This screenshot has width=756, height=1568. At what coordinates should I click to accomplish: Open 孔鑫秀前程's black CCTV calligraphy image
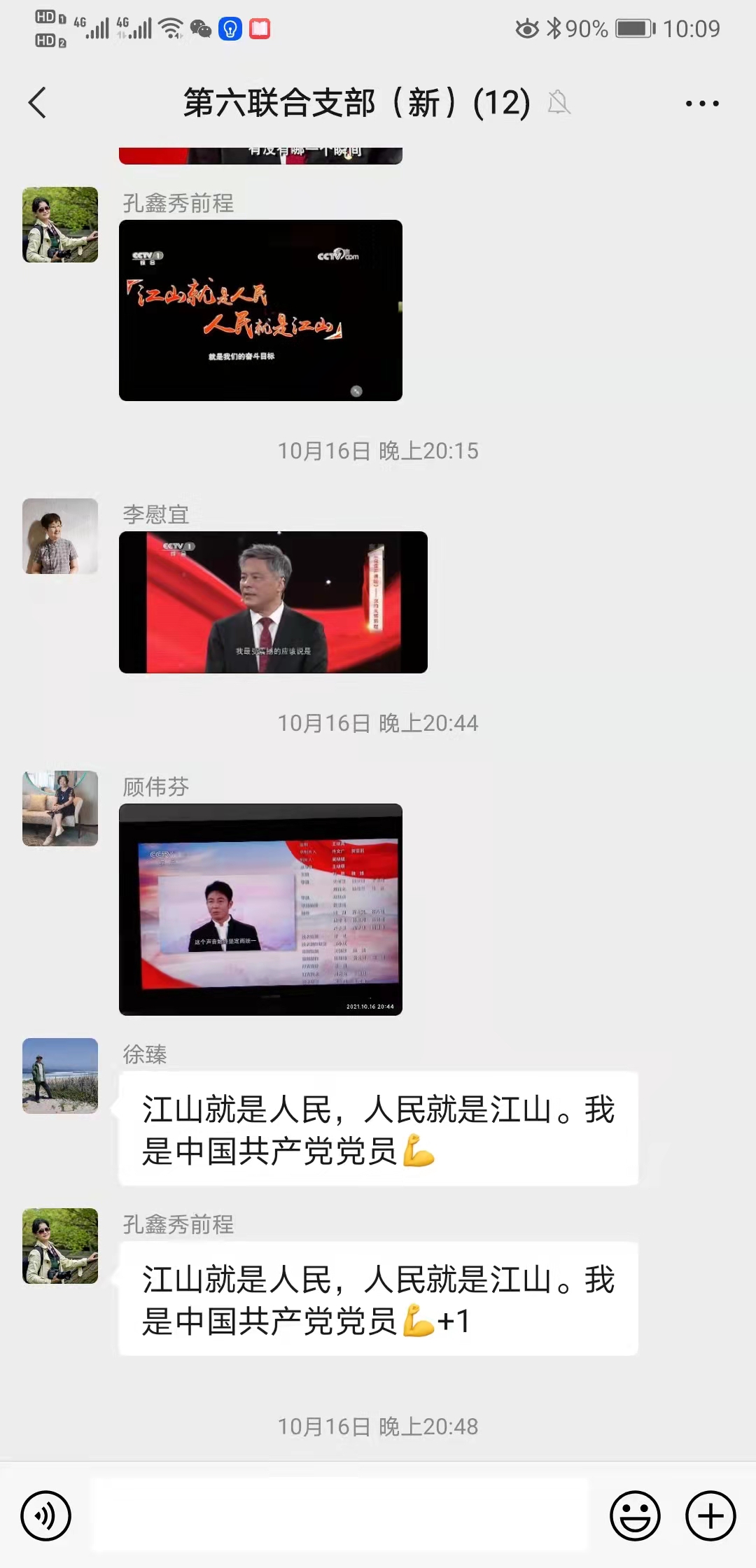click(260, 310)
